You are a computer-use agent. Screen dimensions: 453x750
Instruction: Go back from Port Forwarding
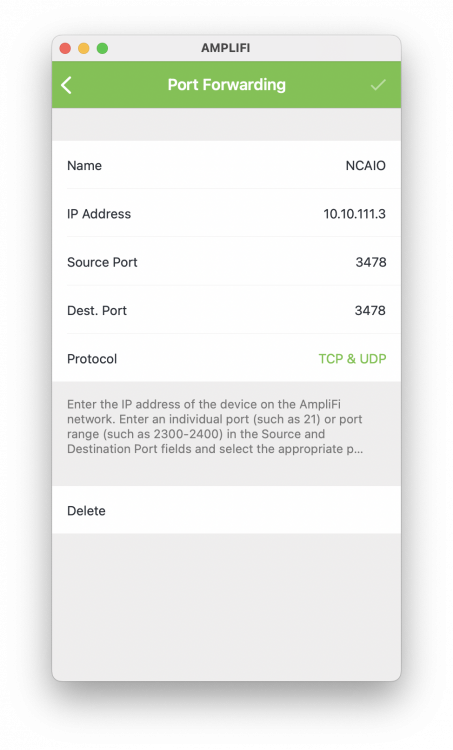[66, 85]
